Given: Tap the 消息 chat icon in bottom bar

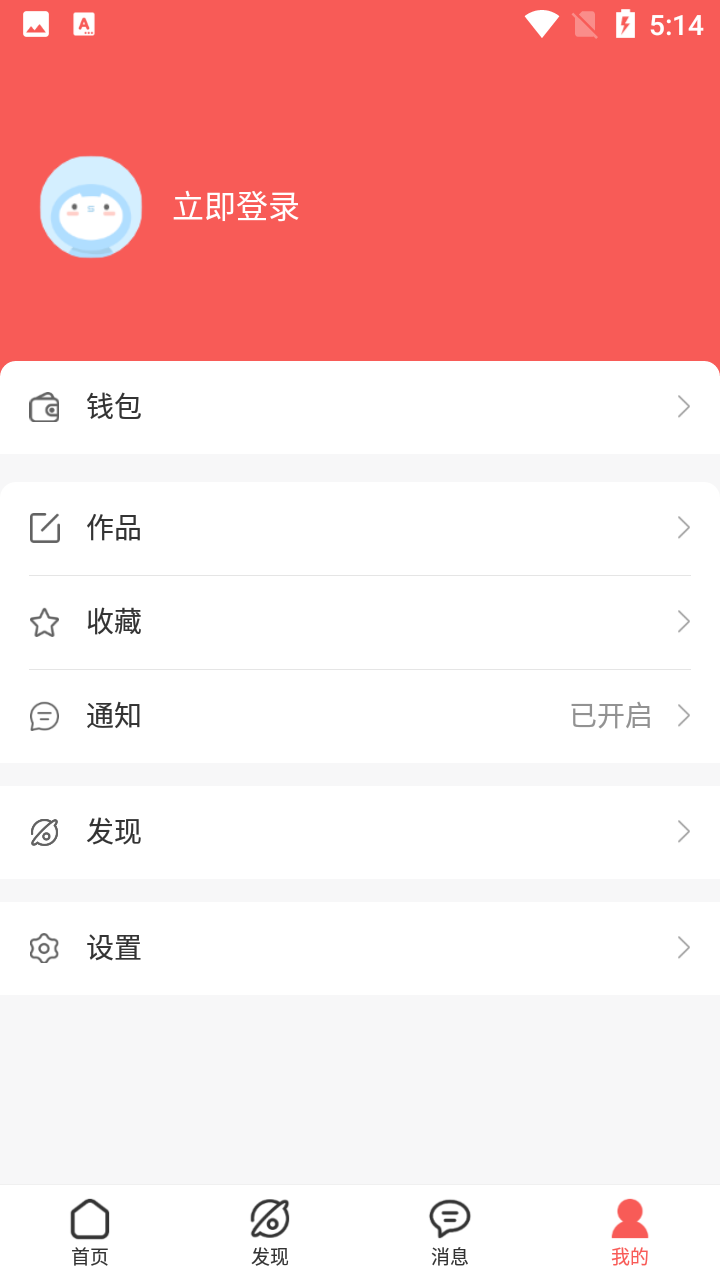Looking at the screenshot, I should coord(450,1218).
